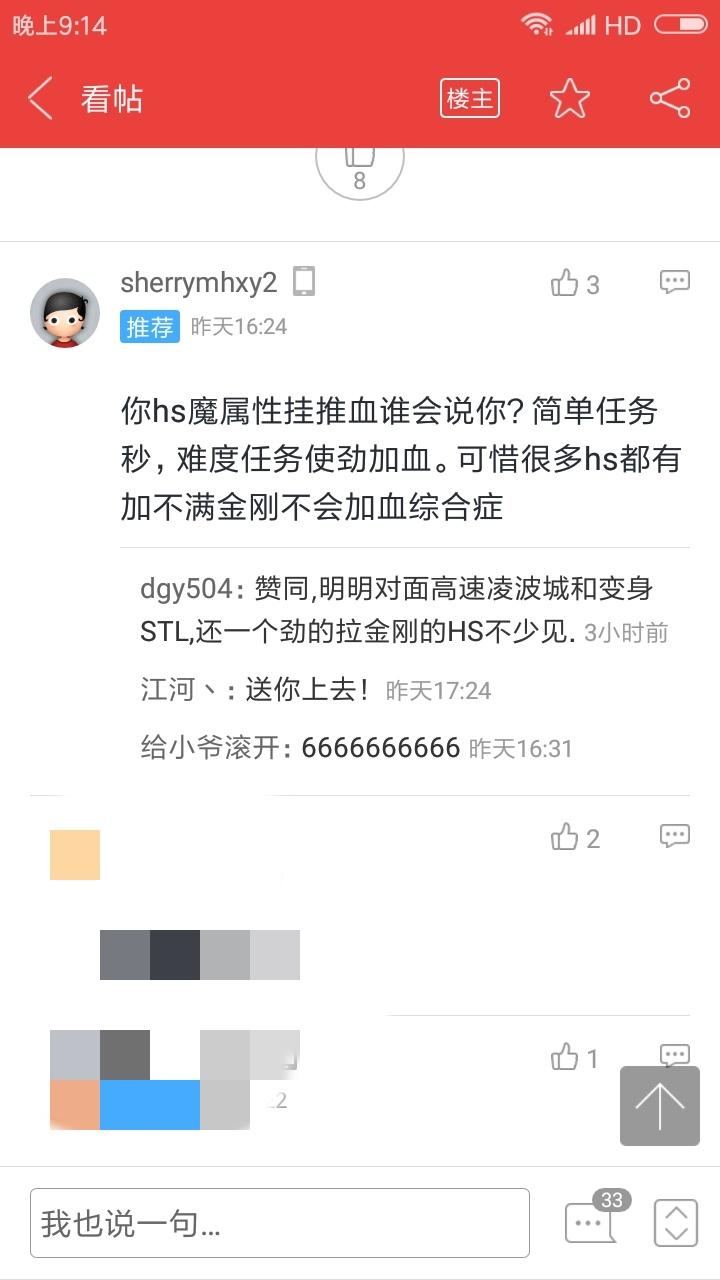Like the reply with 2 likes

pos(575,838)
